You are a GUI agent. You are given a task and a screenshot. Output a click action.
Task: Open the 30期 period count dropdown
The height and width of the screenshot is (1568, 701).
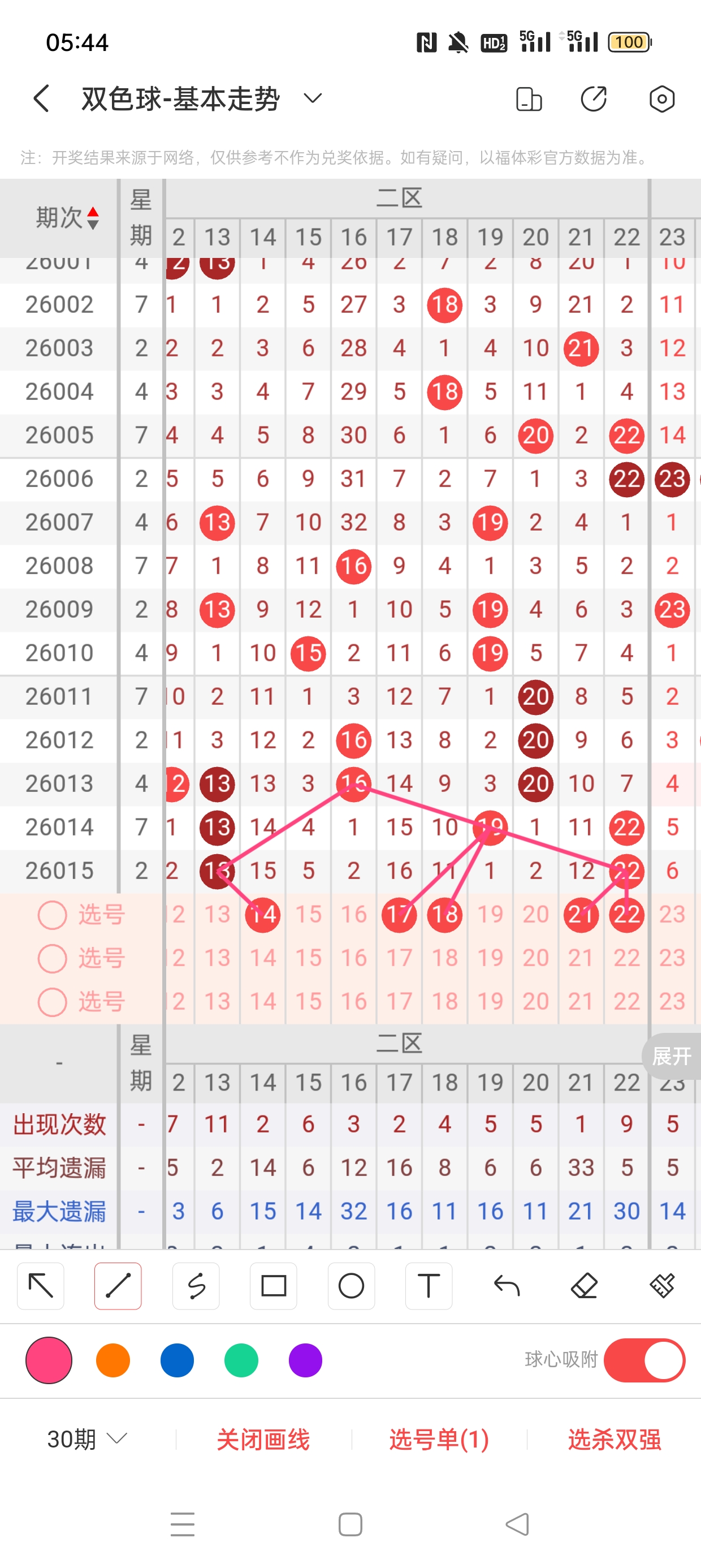pyautogui.click(x=87, y=1440)
